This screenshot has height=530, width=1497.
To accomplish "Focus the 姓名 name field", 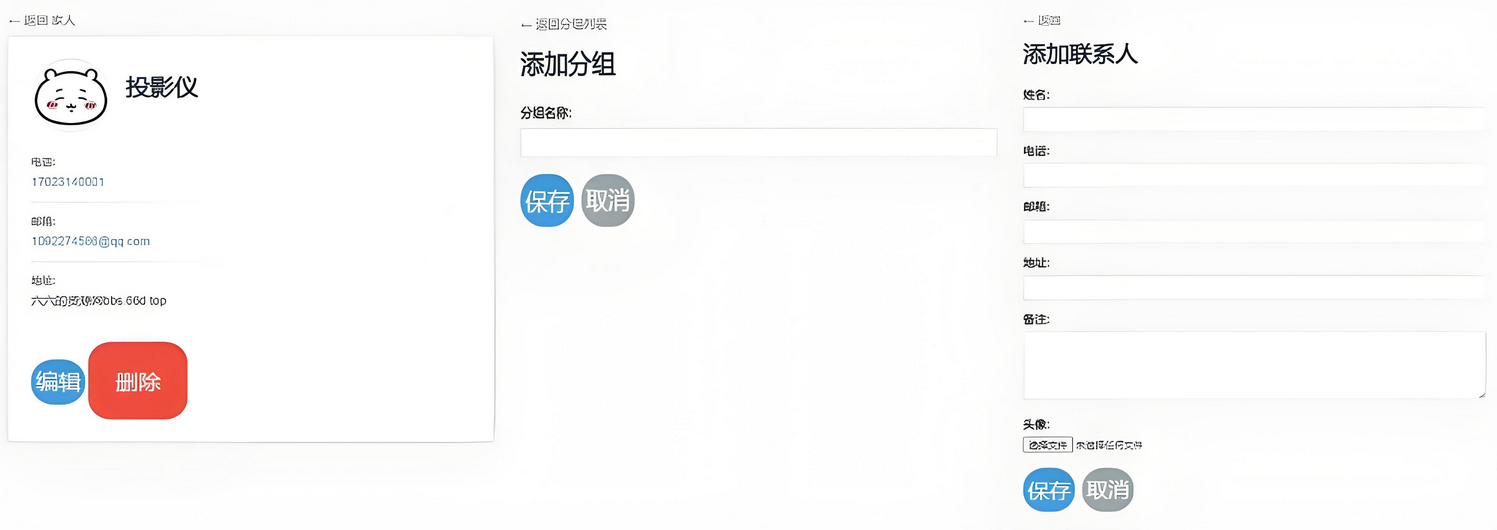I will click(1254, 119).
